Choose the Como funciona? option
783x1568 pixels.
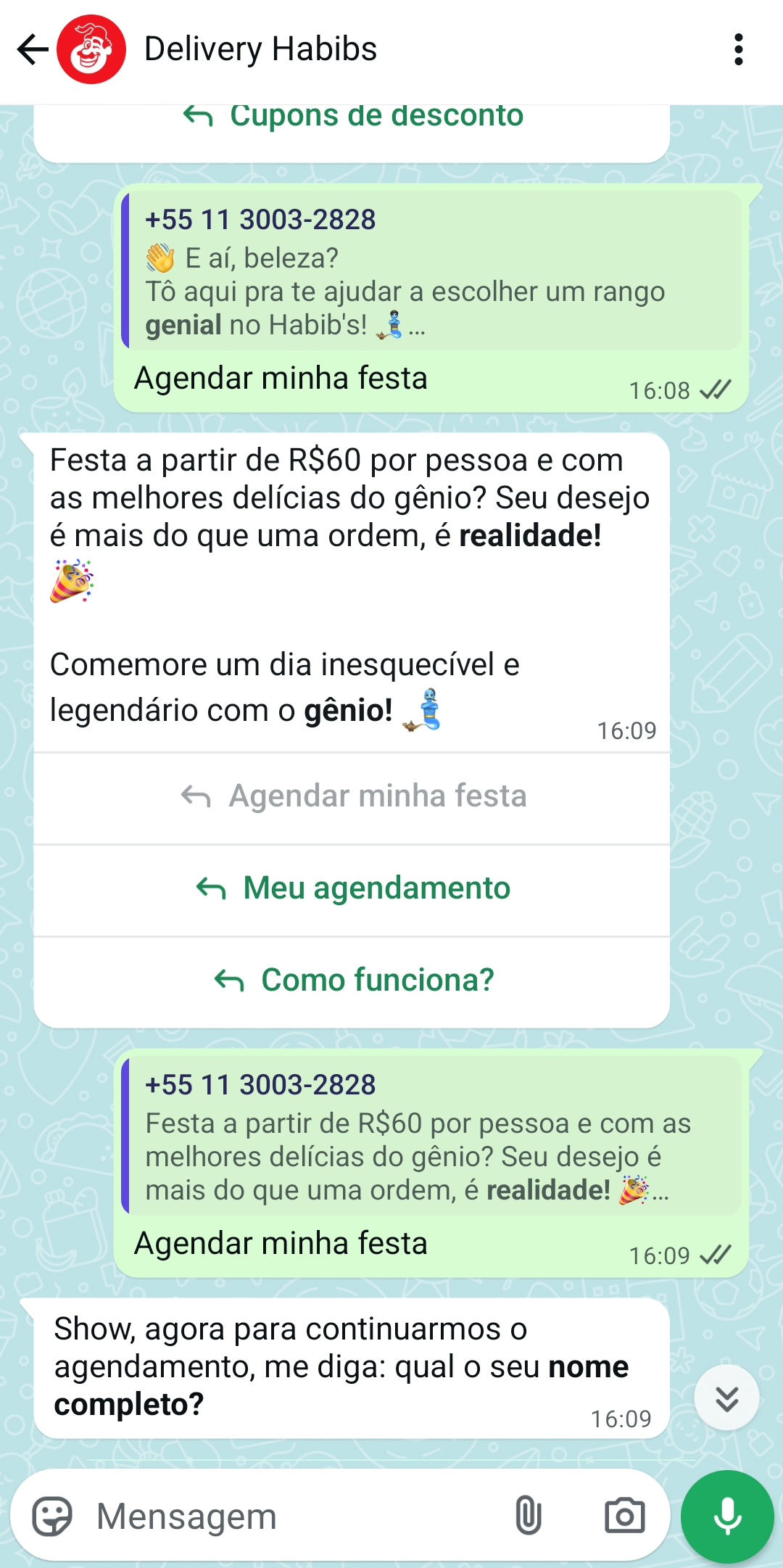376,979
